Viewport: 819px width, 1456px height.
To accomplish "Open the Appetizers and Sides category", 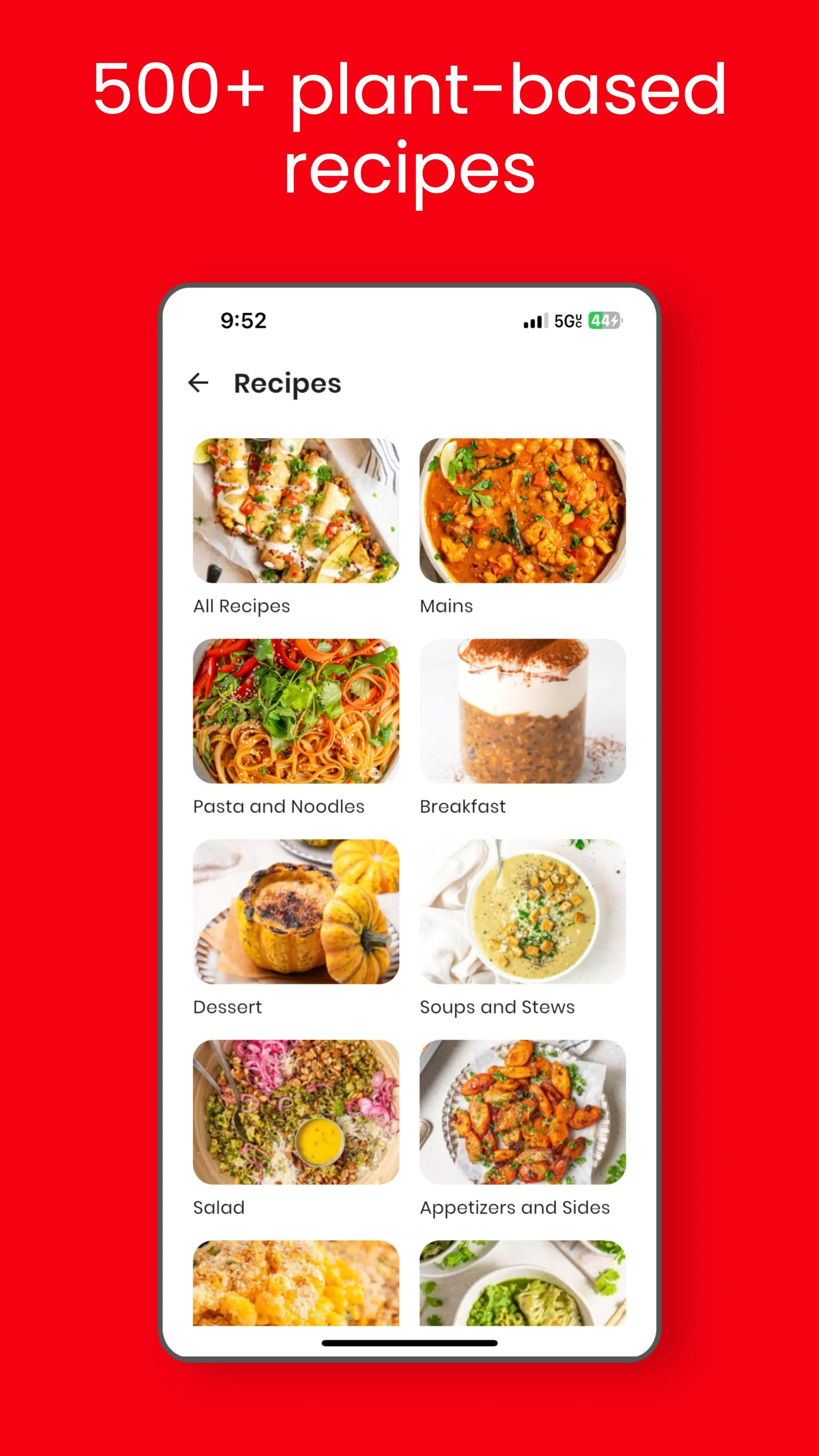I will pos(523,1112).
